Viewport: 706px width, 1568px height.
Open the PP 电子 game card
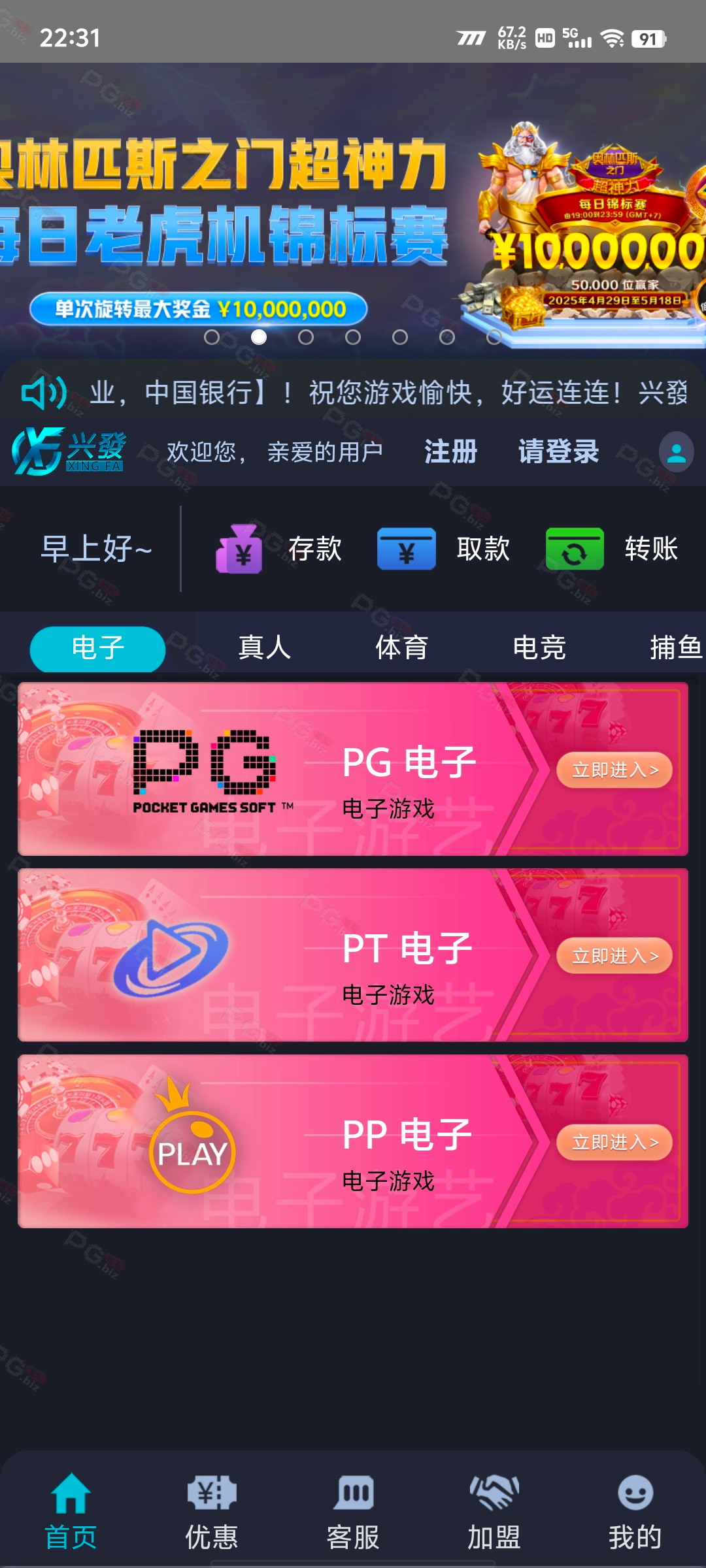tap(353, 1141)
